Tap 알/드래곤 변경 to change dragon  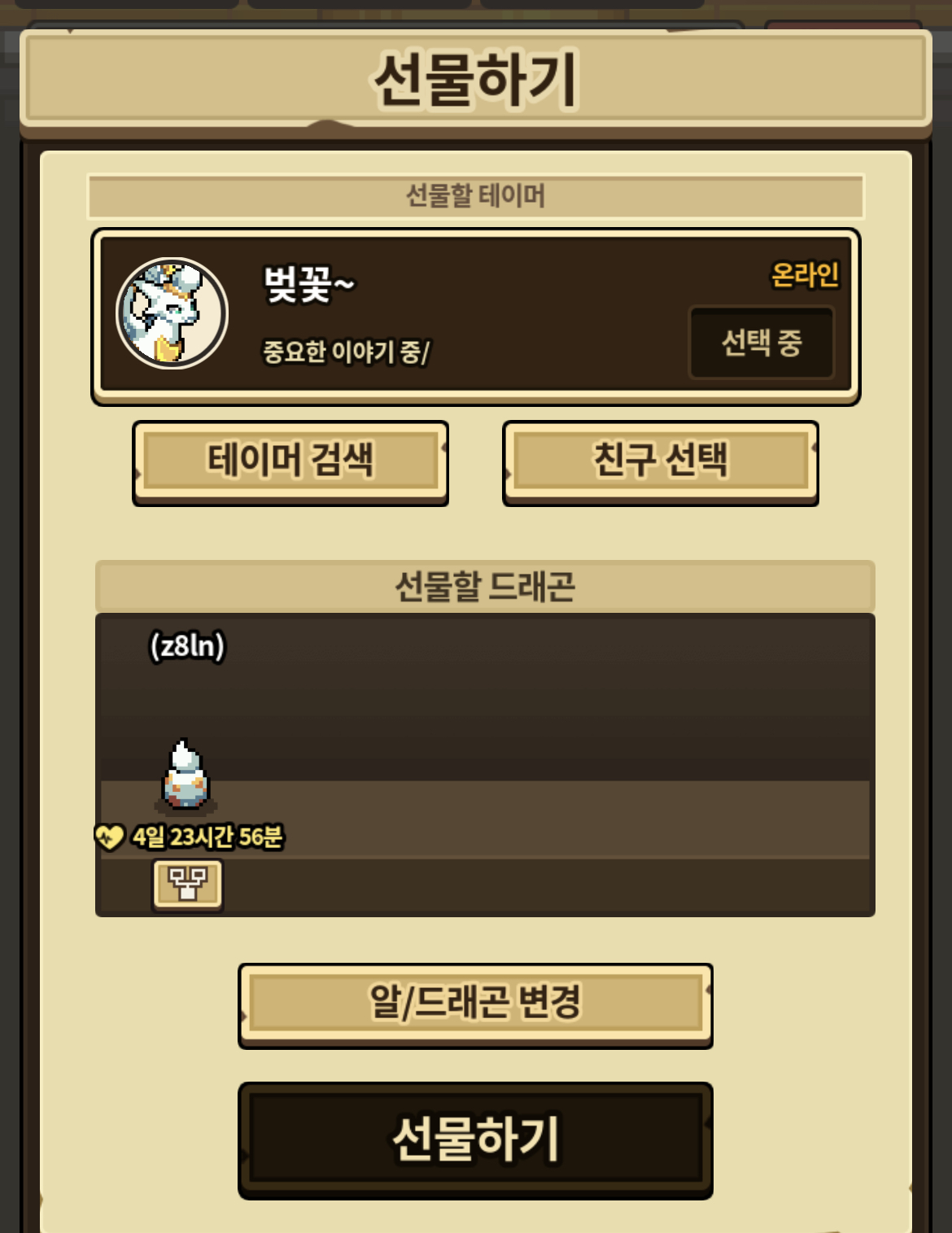tap(475, 1003)
